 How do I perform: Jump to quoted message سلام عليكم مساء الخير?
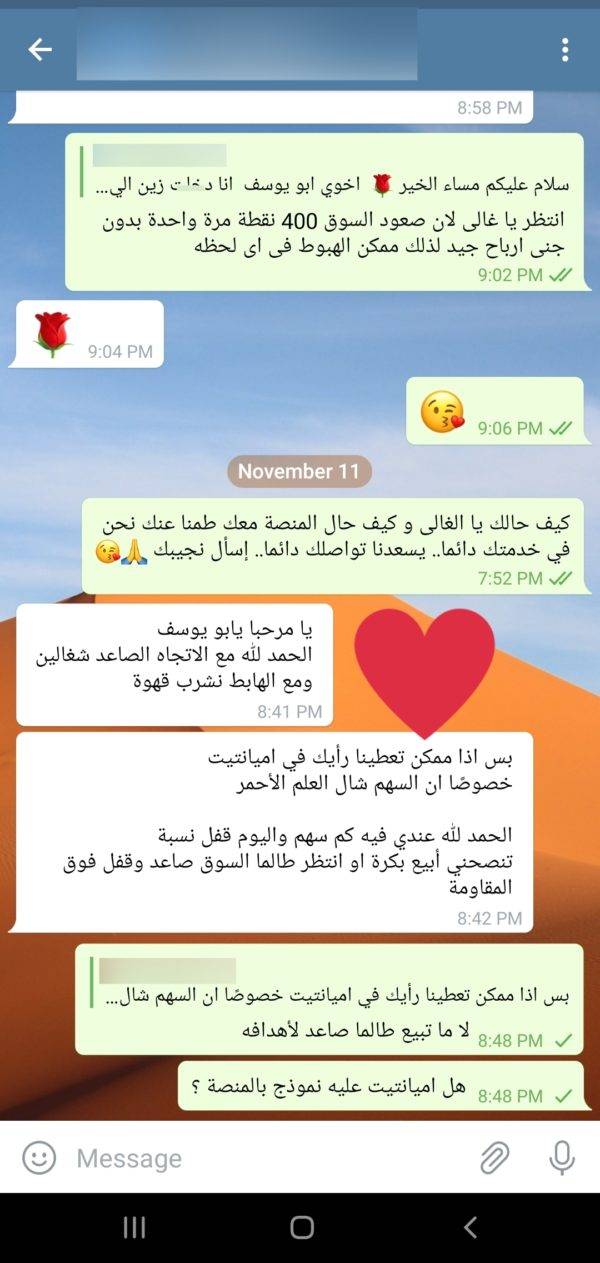coord(334,171)
